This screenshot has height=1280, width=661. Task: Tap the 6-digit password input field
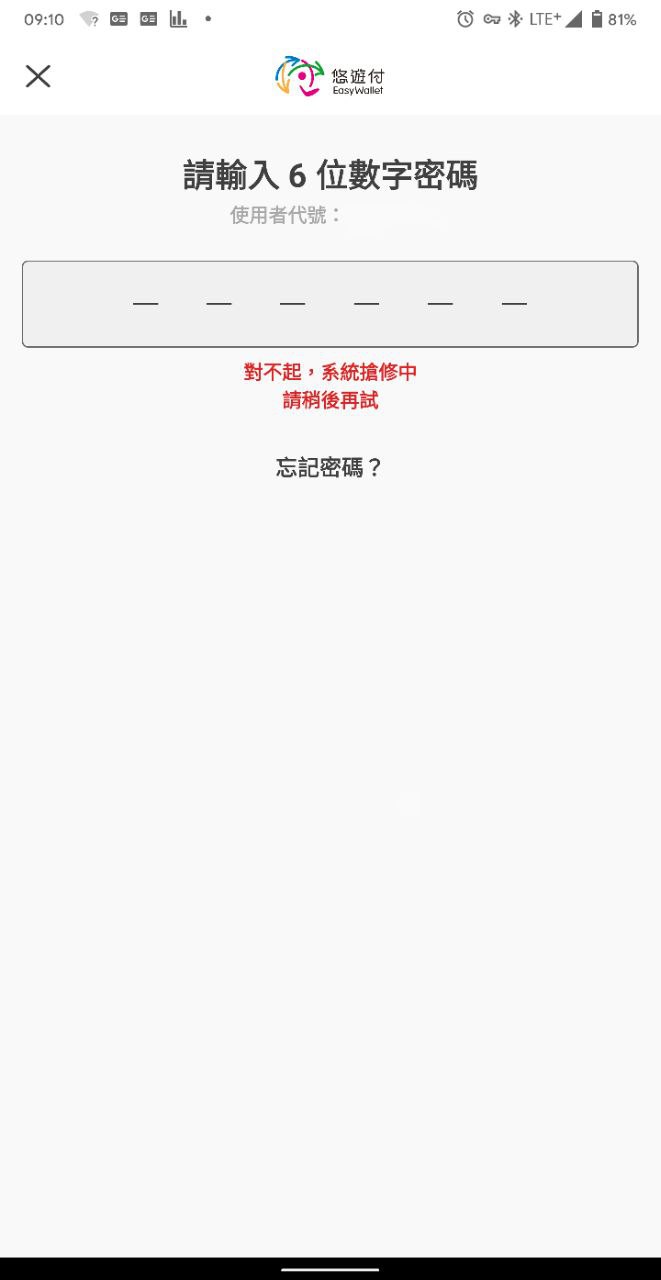click(x=330, y=304)
